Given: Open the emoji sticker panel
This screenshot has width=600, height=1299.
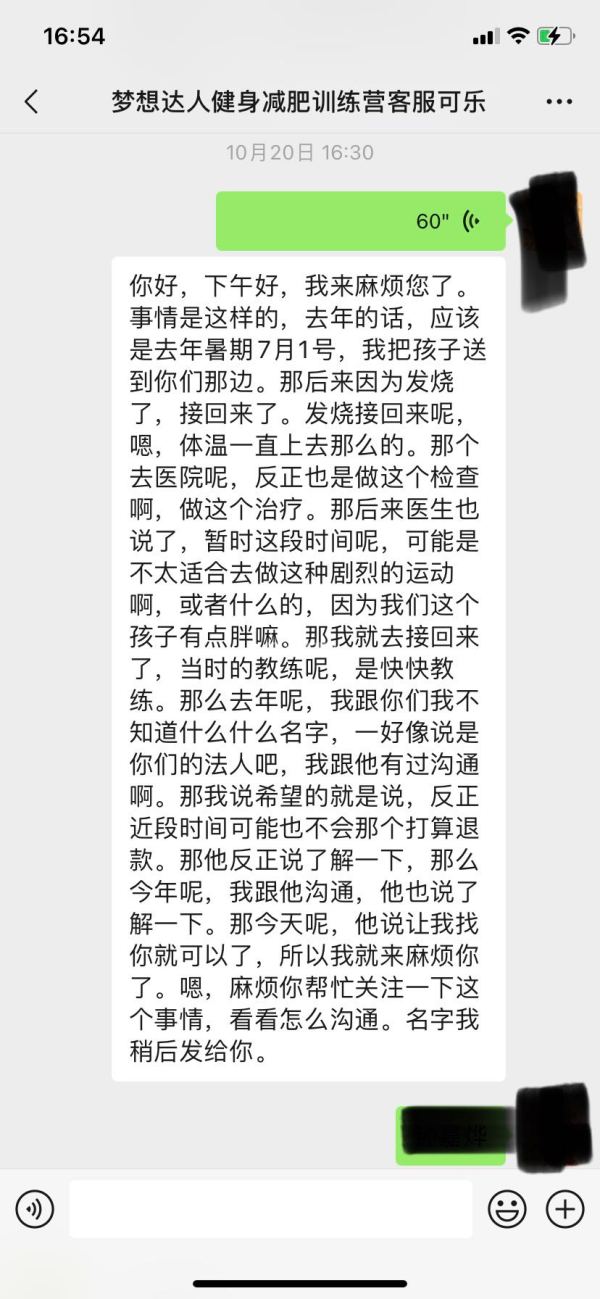Looking at the screenshot, I should [x=507, y=1209].
